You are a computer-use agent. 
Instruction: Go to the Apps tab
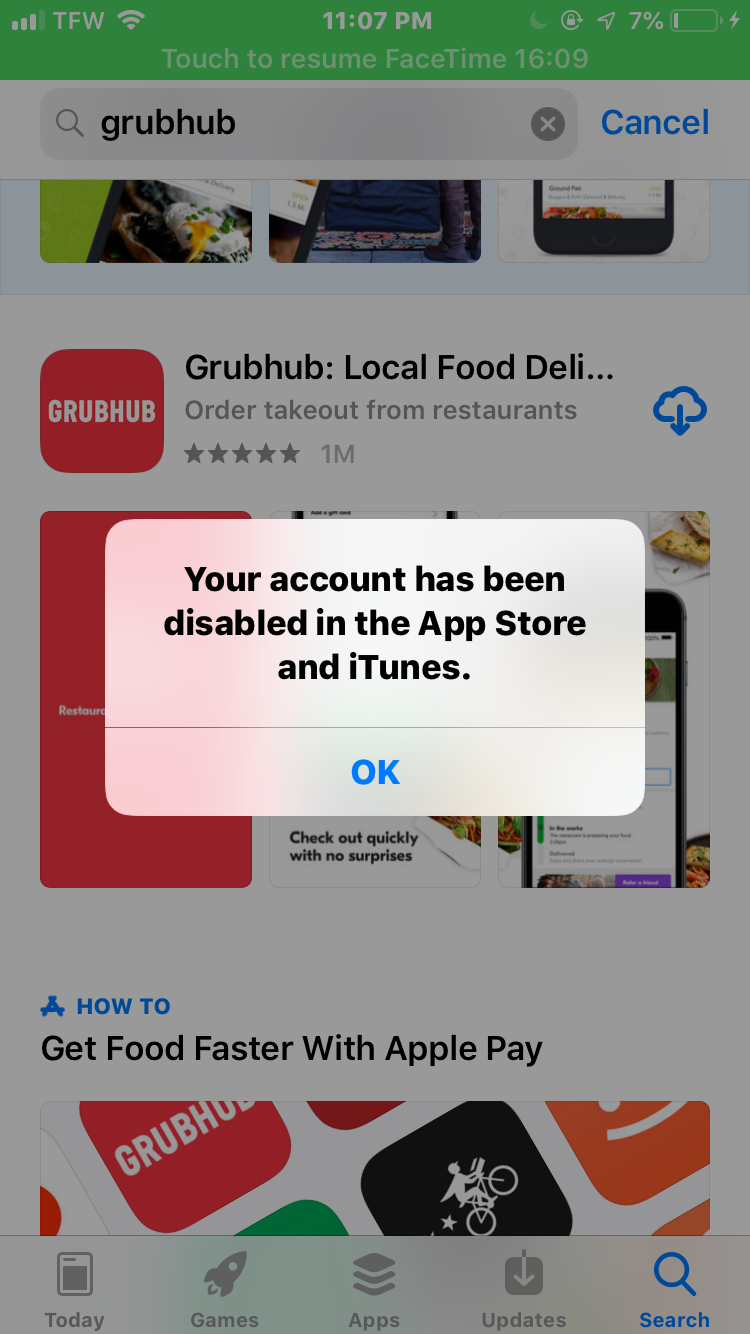[x=375, y=1288]
